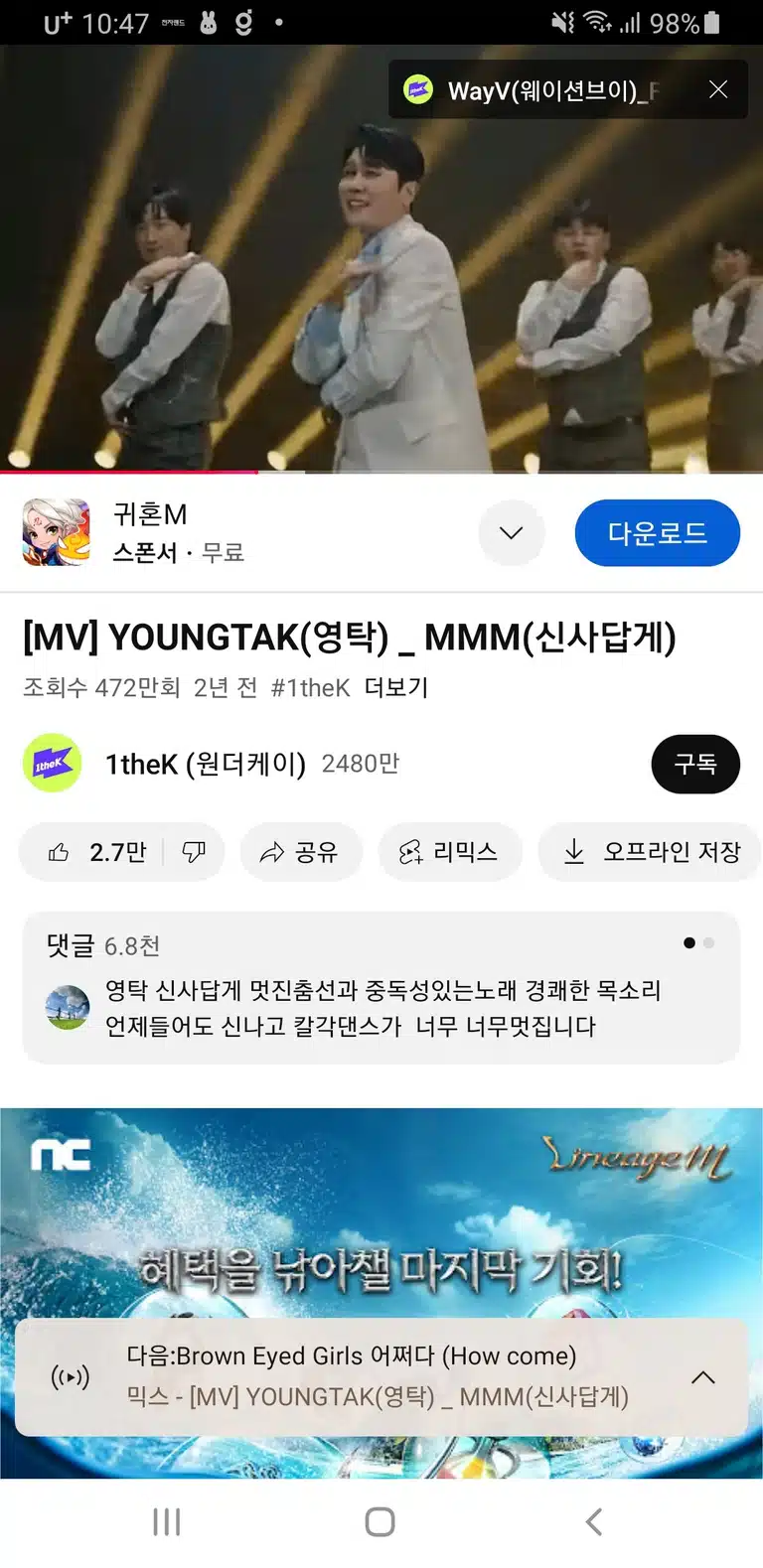The height and width of the screenshot is (1568, 763).
Task: Expand the 귀혼M sponsor ad details
Action: click(x=511, y=533)
